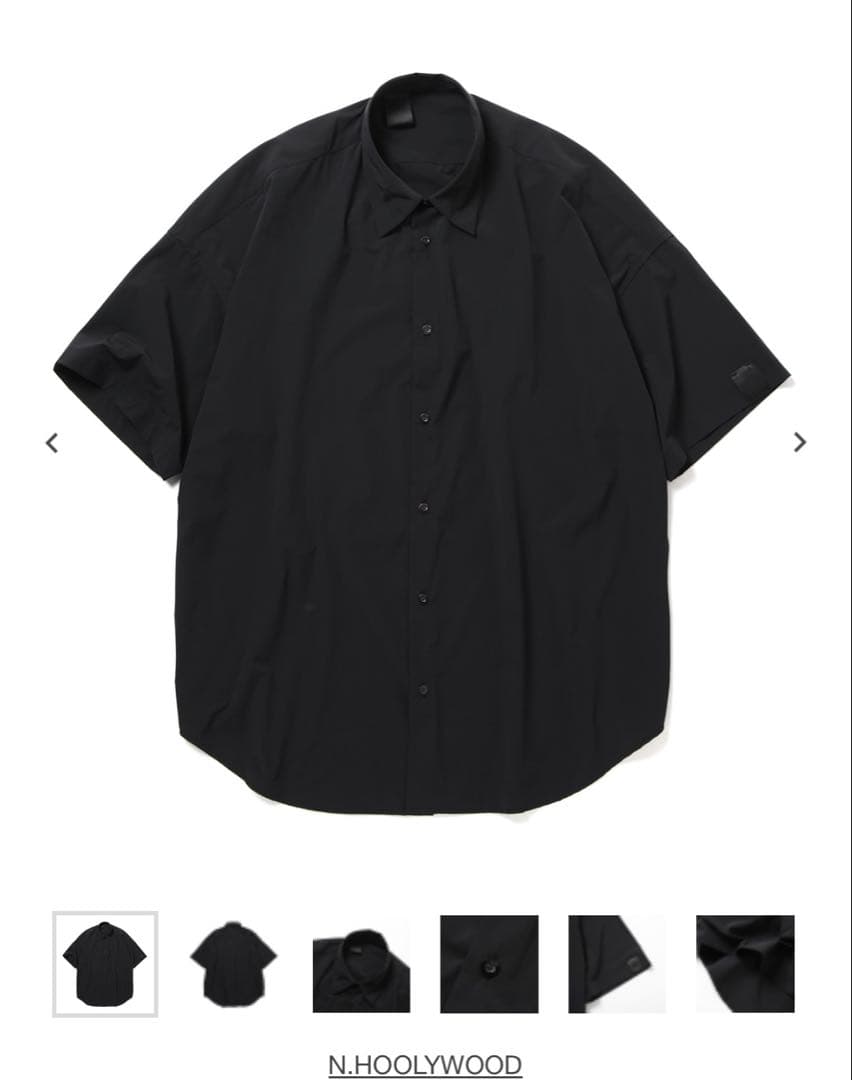The image size is (852, 1080).
Task: Select the first thumbnail showing shirt front
Action: coord(105,964)
